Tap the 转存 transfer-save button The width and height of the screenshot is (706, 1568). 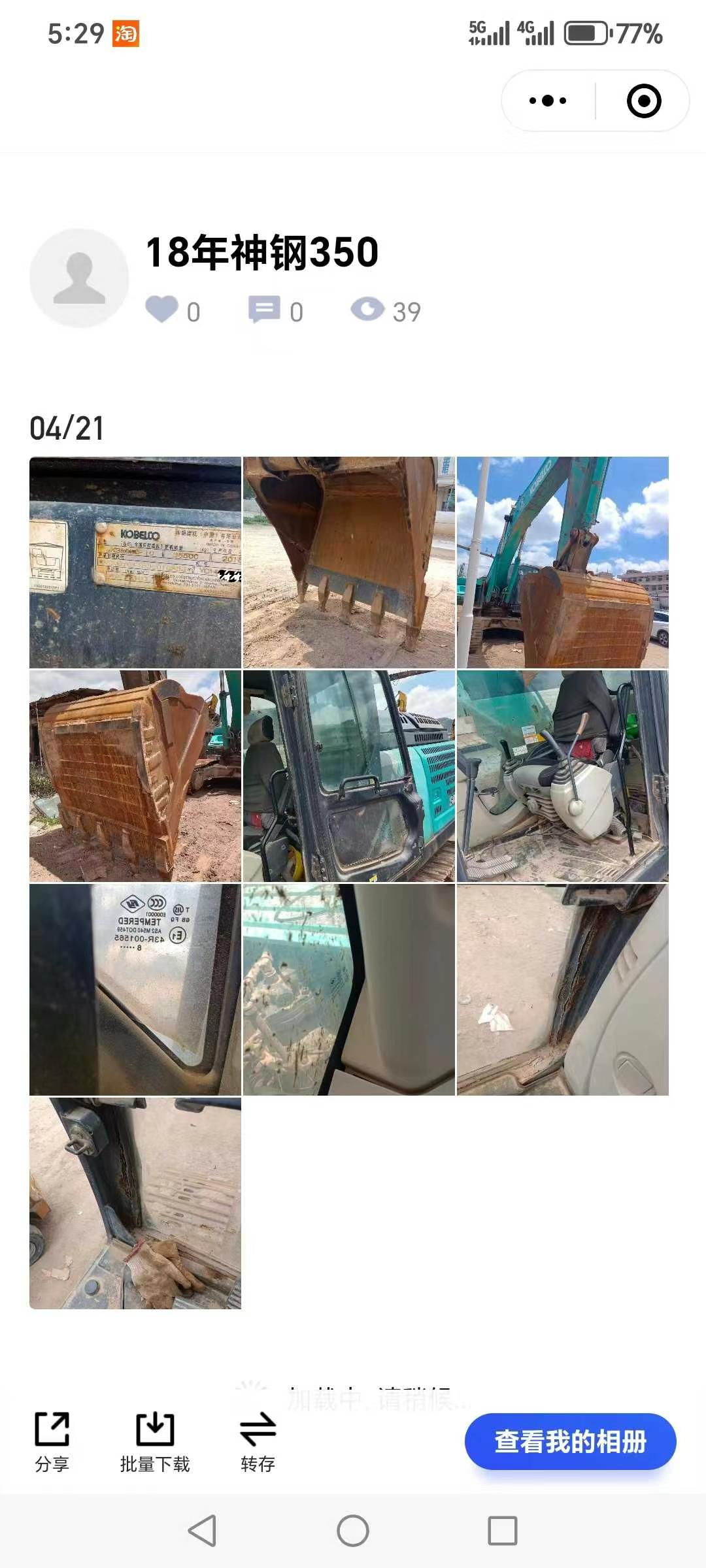coord(258,1442)
